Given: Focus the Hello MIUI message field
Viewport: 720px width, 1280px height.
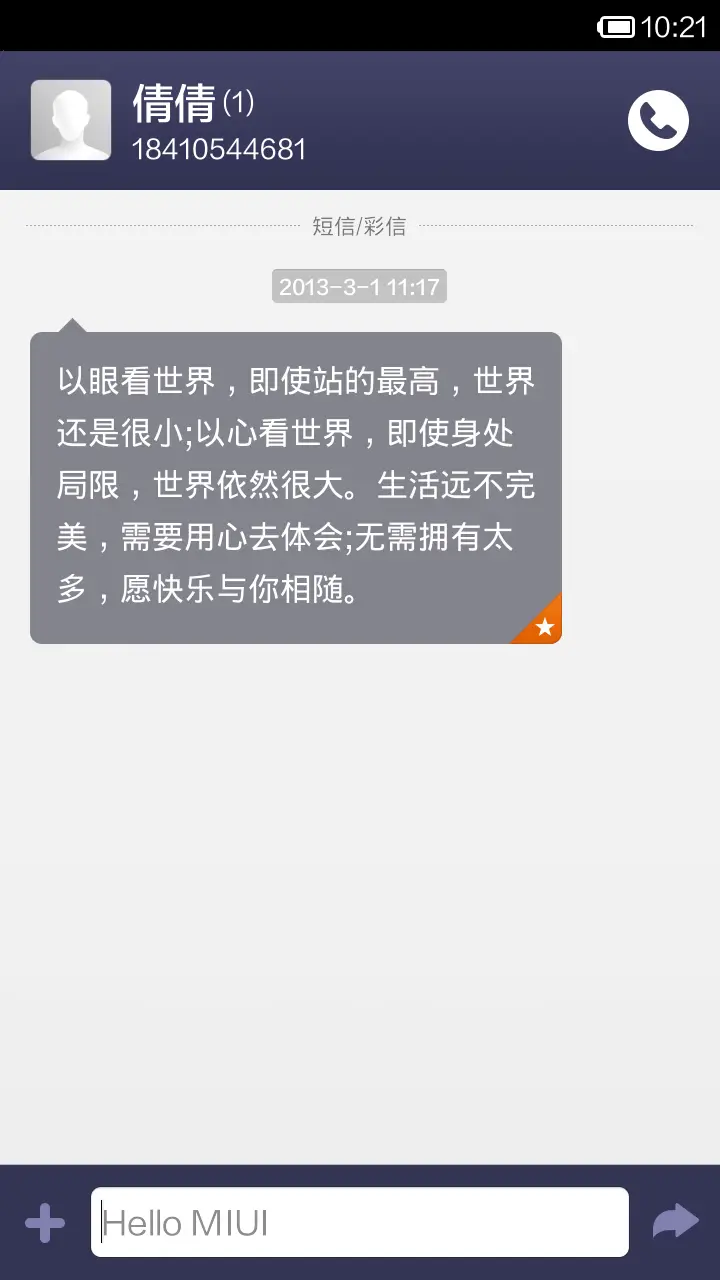Looking at the screenshot, I should coord(360,1222).
